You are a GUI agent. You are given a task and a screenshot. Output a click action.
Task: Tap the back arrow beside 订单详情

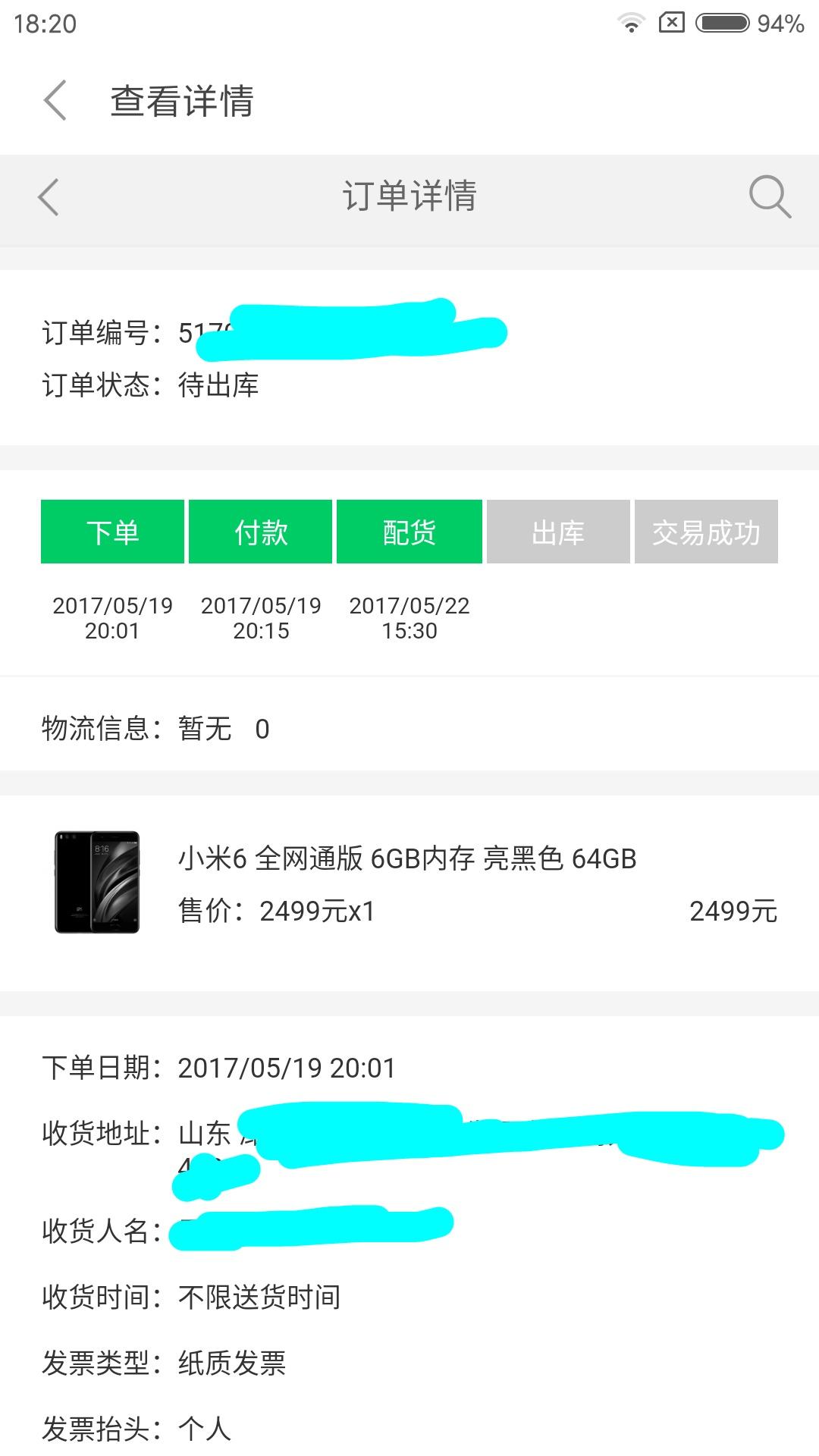point(49,197)
